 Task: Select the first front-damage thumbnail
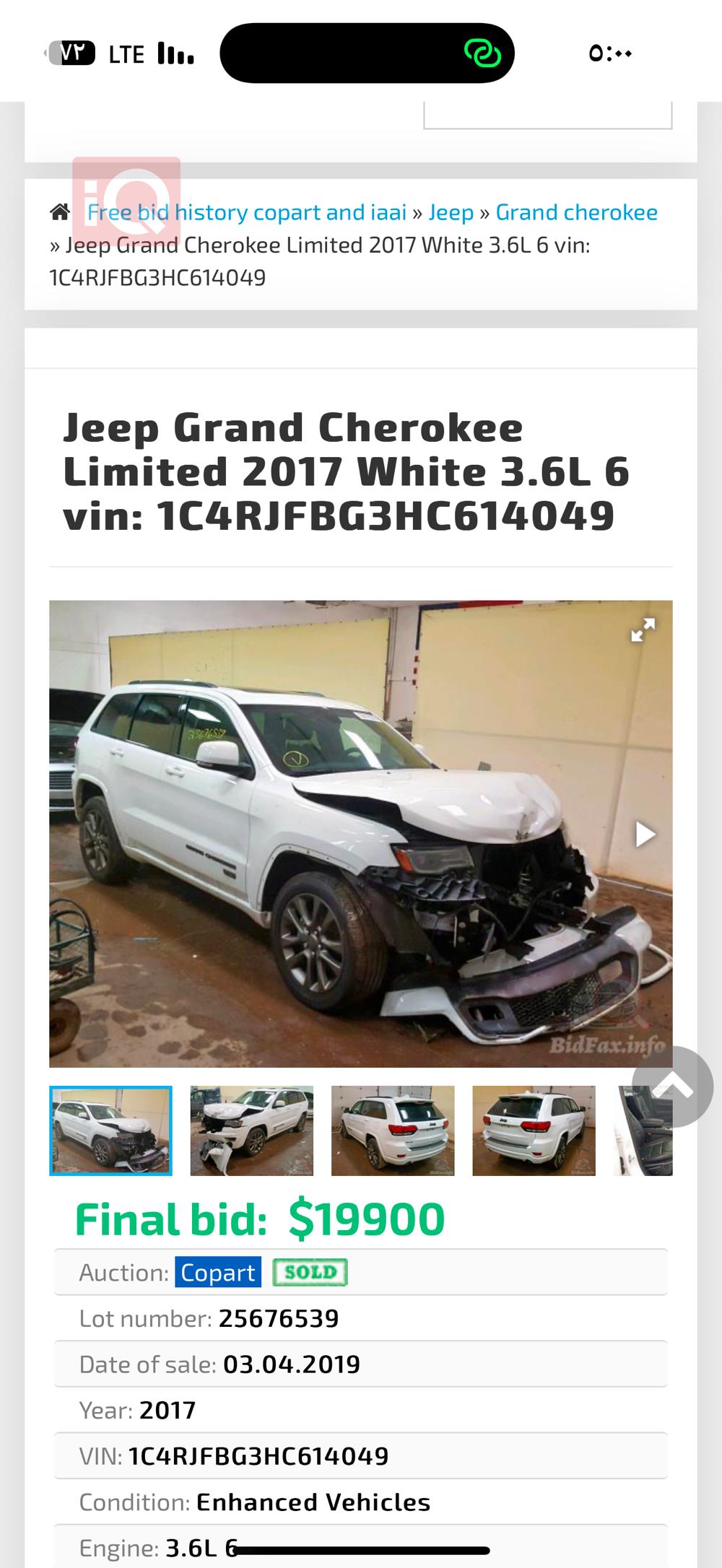point(110,1131)
